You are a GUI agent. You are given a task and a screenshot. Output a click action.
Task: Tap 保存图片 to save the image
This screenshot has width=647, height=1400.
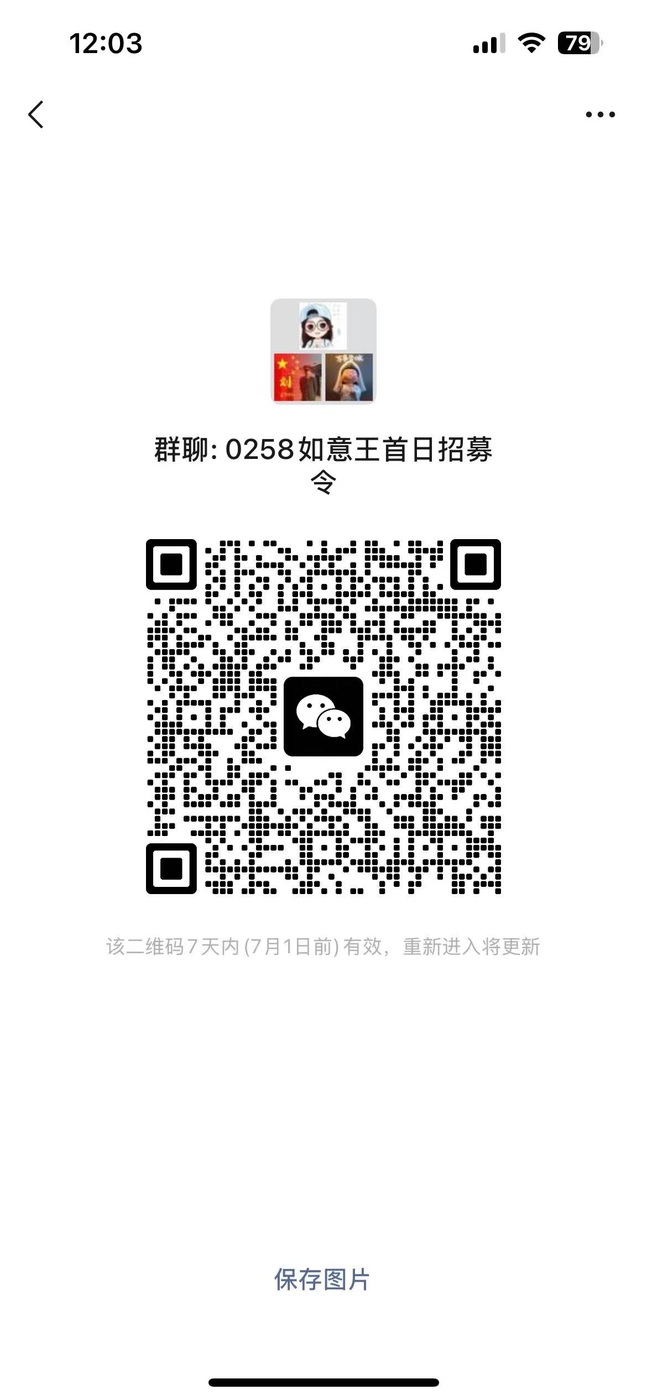322,1279
